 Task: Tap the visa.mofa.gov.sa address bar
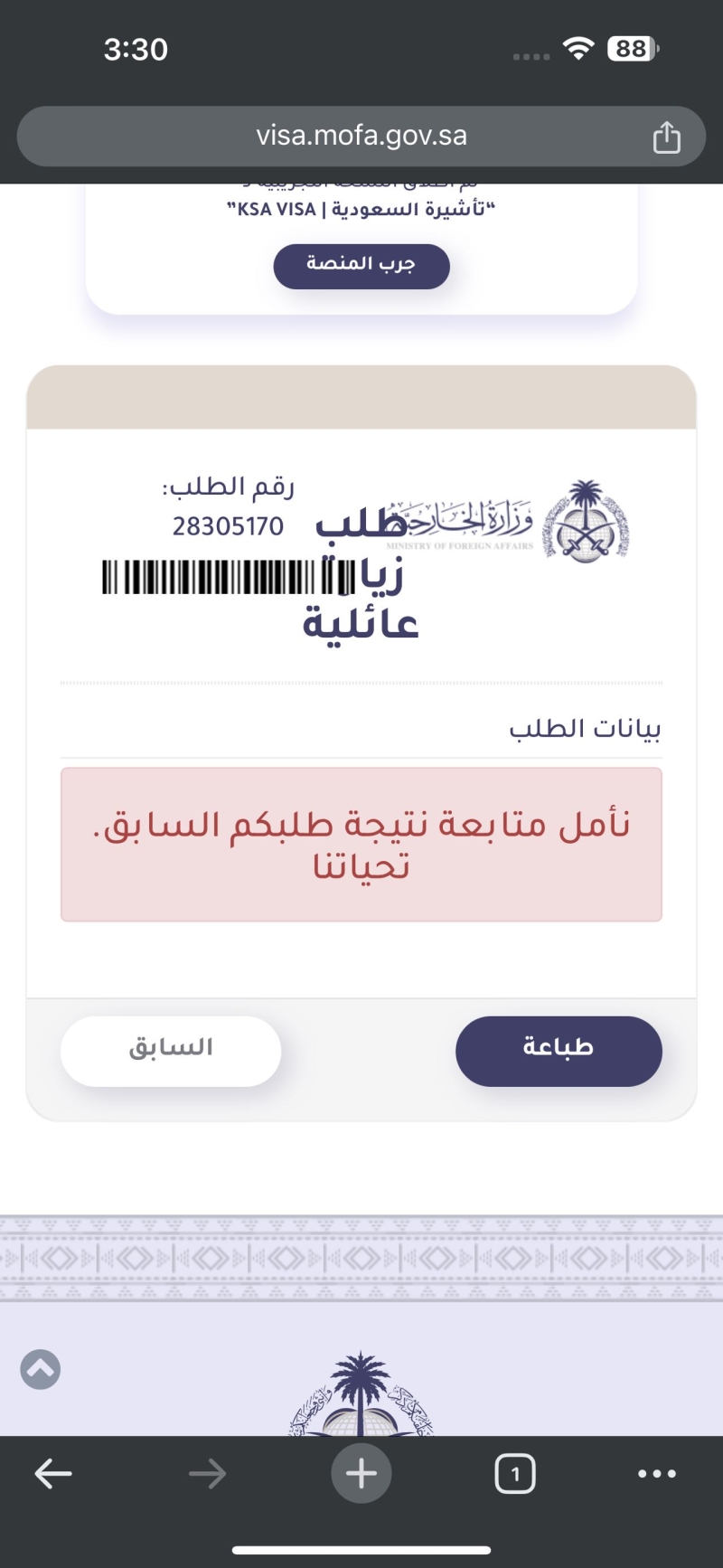click(361, 137)
